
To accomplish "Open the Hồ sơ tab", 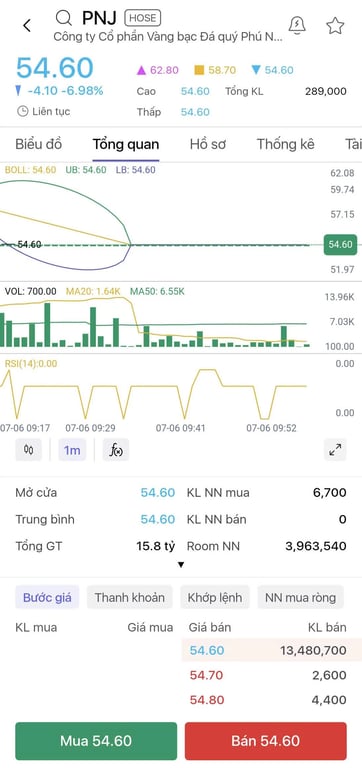I will click(208, 144).
